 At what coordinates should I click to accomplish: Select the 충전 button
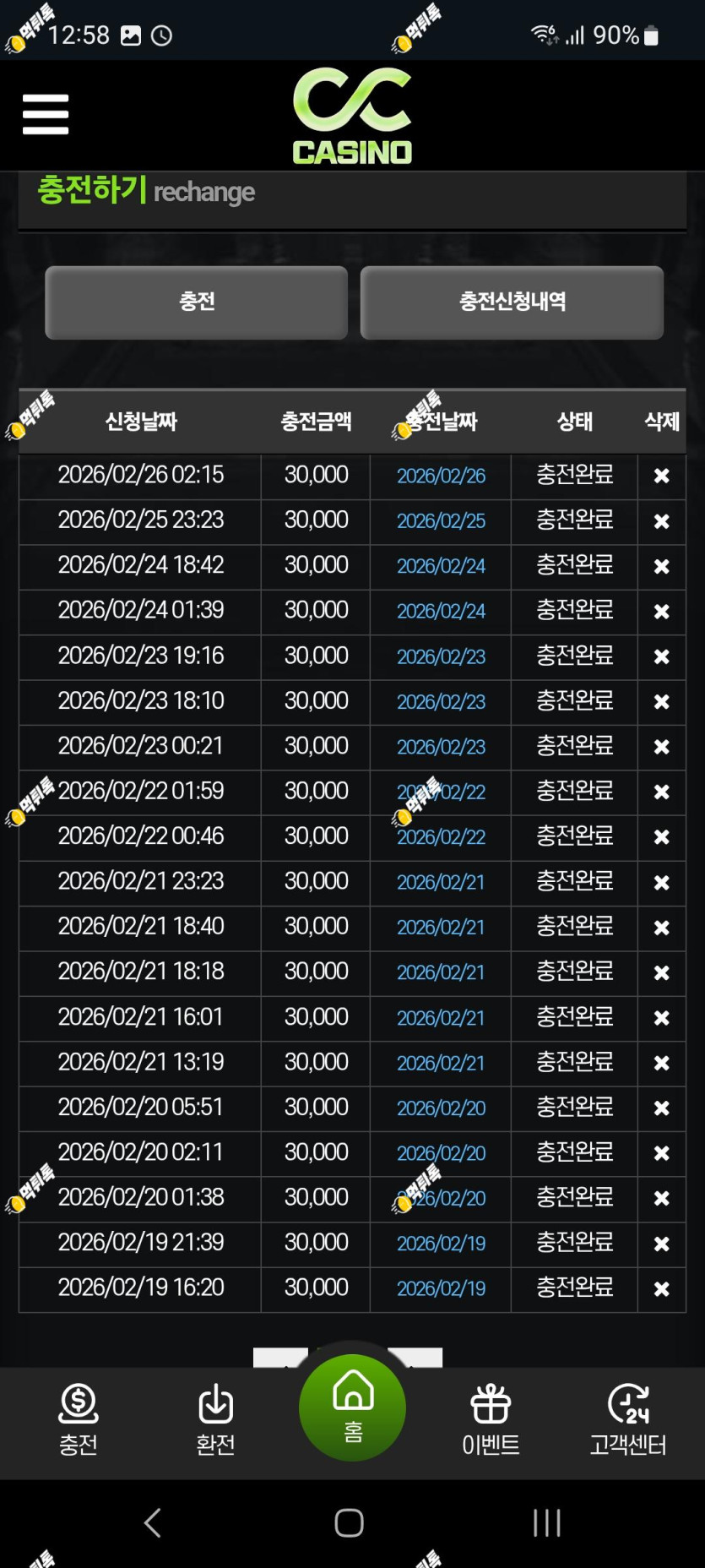tap(196, 302)
